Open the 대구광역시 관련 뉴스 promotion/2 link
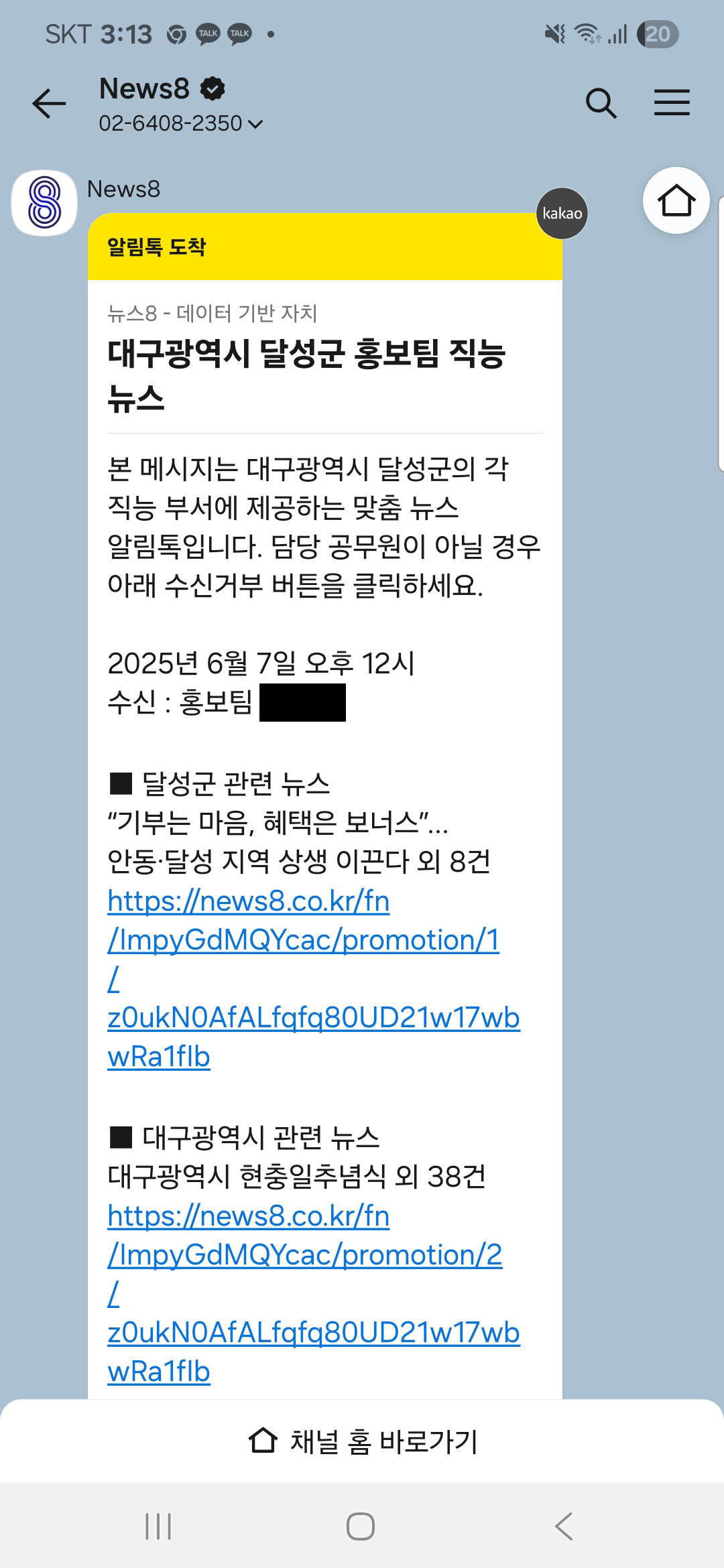 pyautogui.click(x=304, y=1255)
